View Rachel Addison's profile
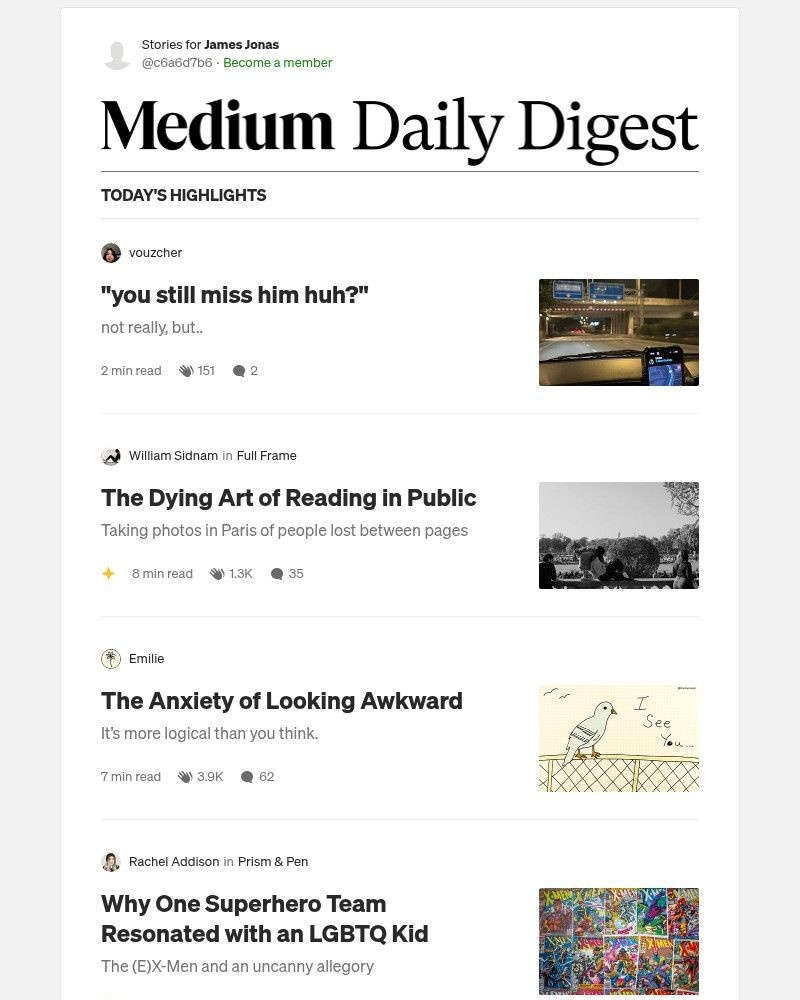The height and width of the screenshot is (1000, 800). click(x=174, y=862)
